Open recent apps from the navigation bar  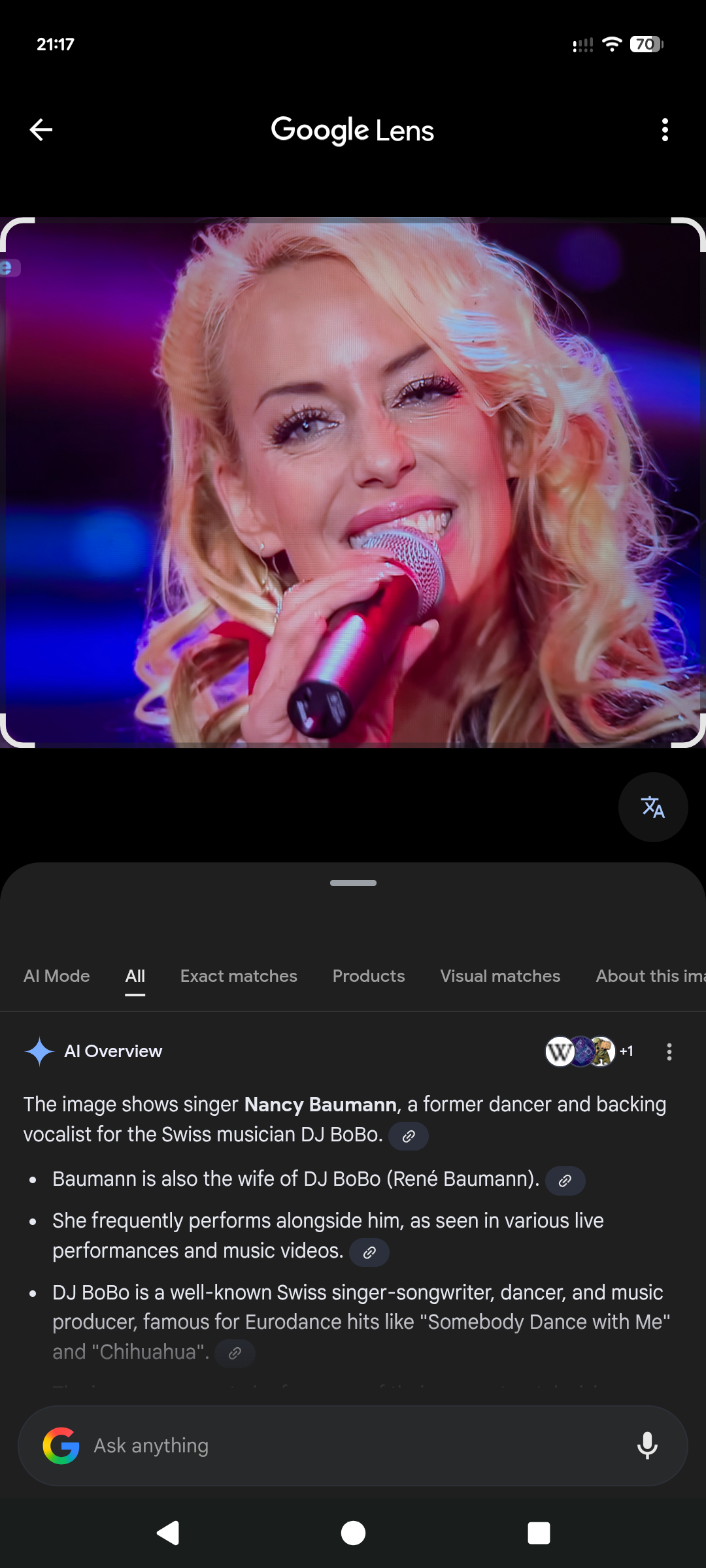(539, 1533)
